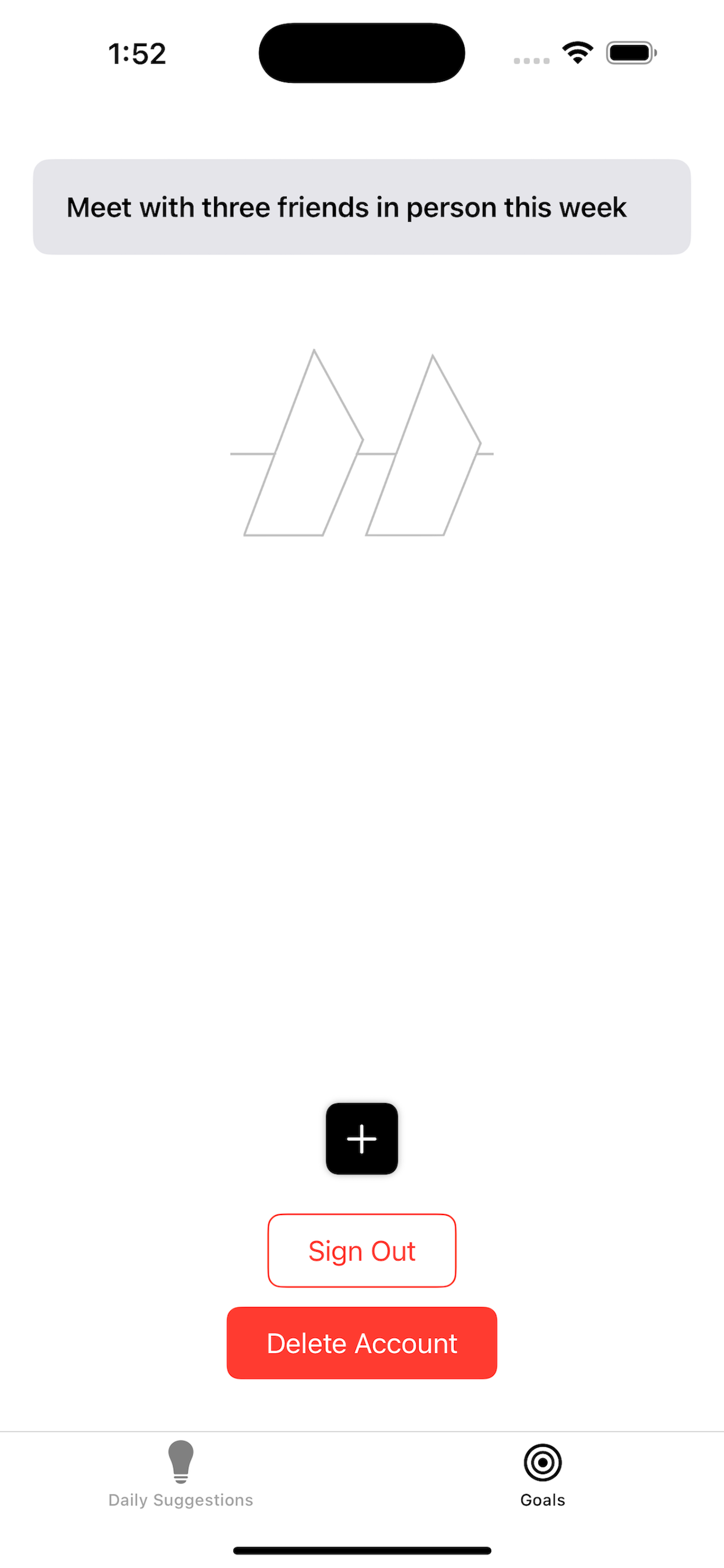The width and height of the screenshot is (724, 1568).
Task: Open the goal about meeting three friends
Action: 361,207
